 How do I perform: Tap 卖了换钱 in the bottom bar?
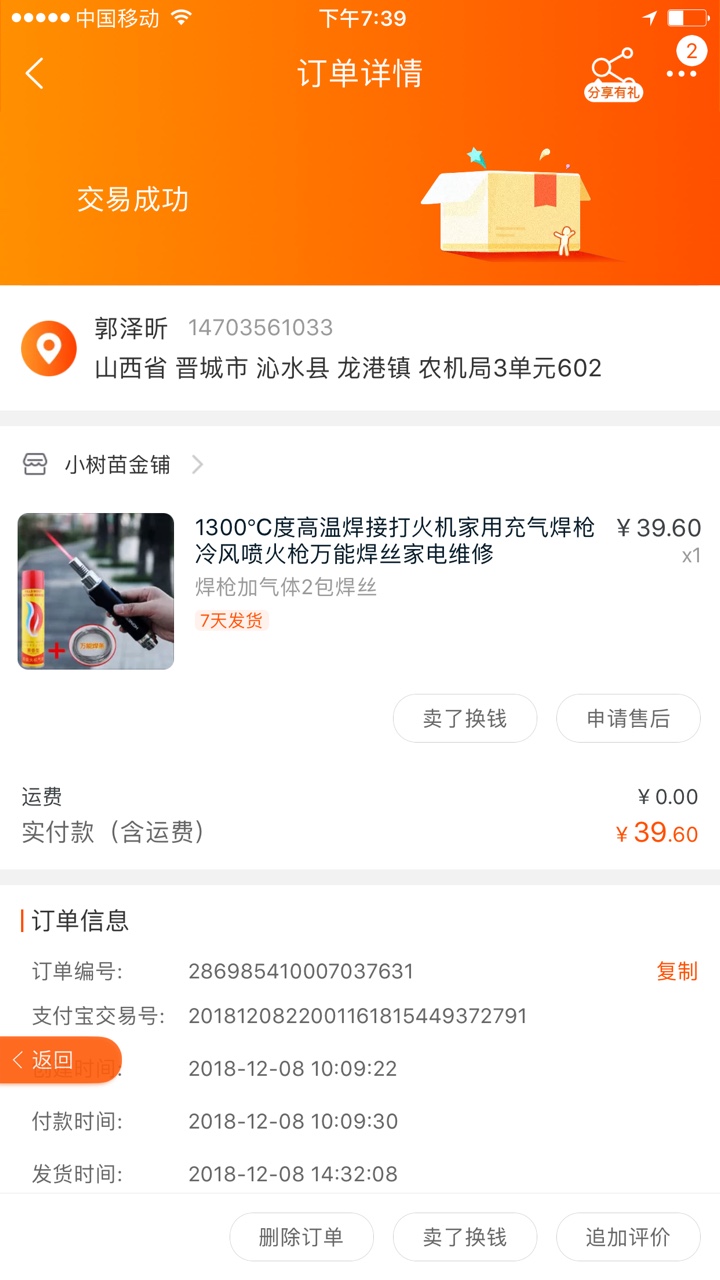pyautogui.click(x=465, y=1237)
